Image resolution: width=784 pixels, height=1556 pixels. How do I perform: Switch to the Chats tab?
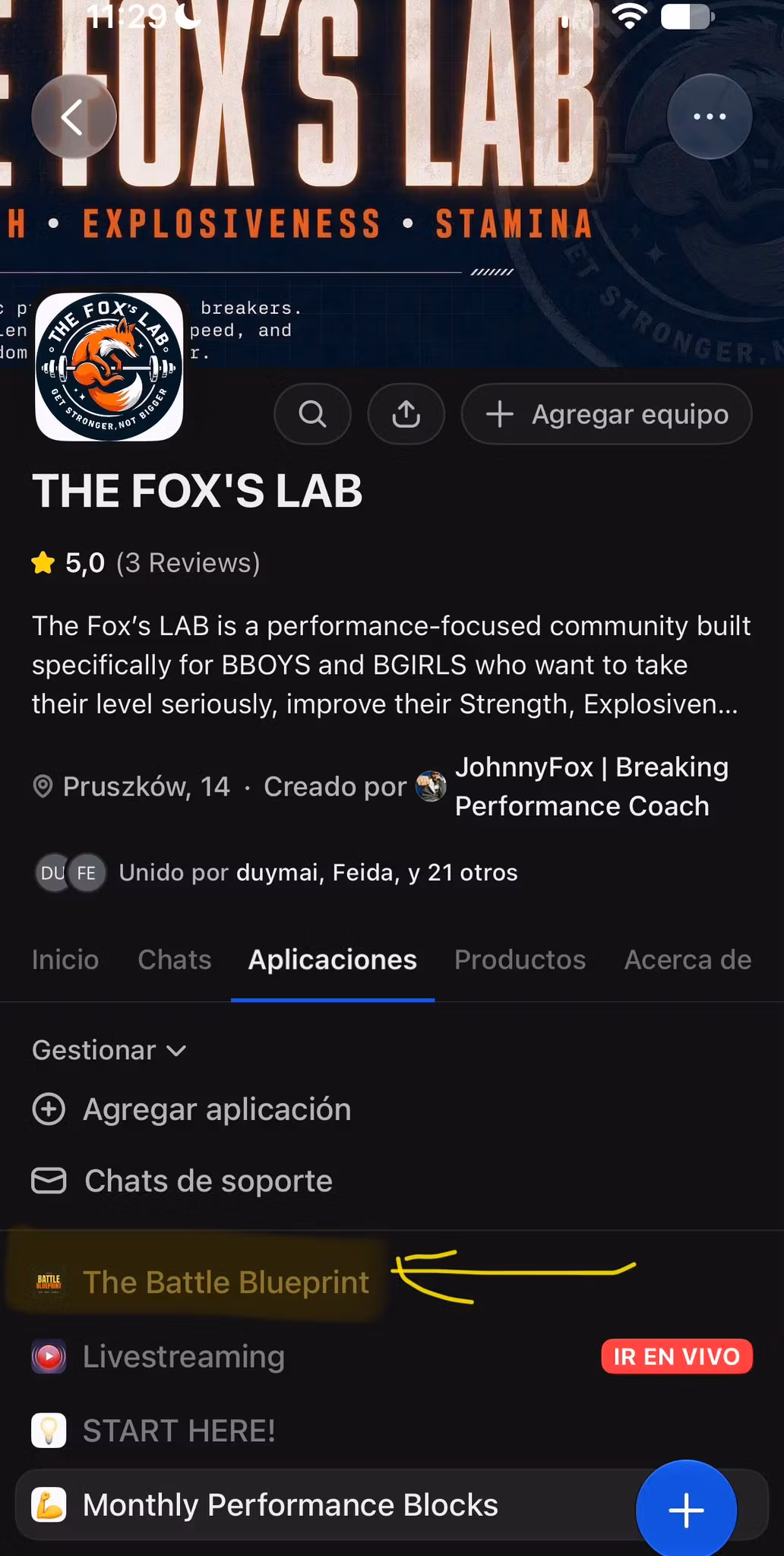[175, 960]
